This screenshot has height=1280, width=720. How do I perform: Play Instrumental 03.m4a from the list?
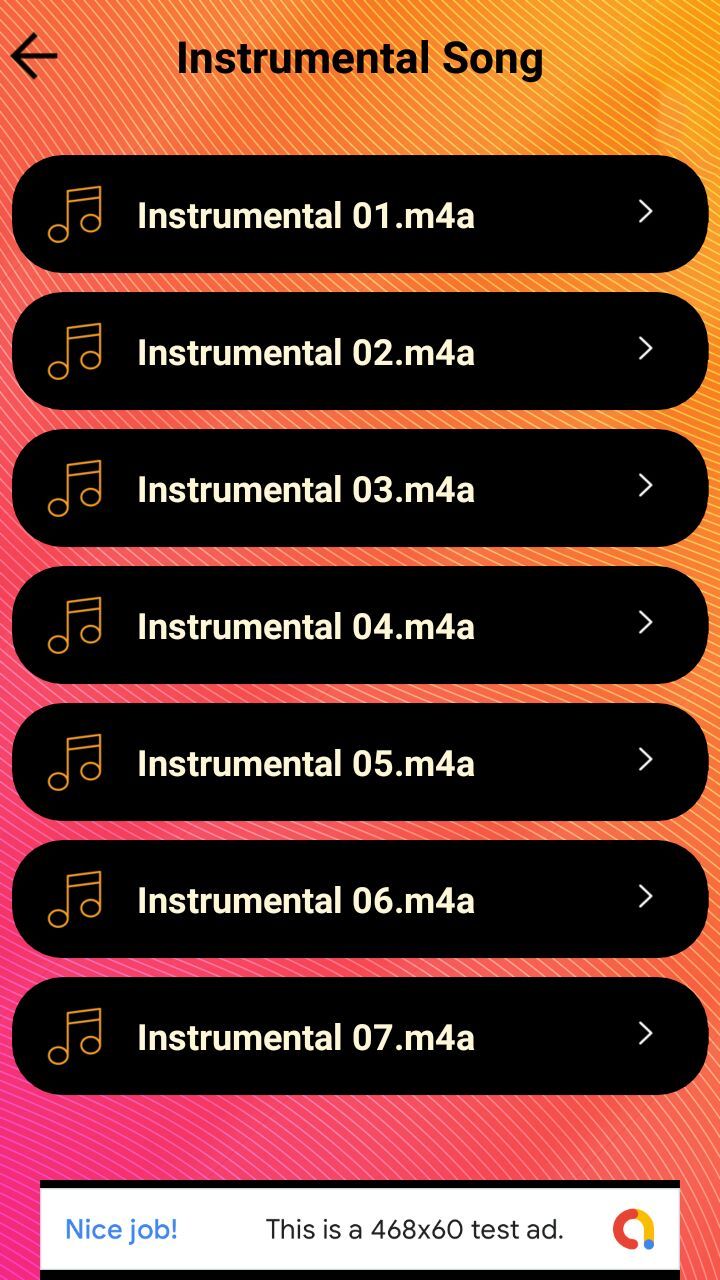pos(360,488)
